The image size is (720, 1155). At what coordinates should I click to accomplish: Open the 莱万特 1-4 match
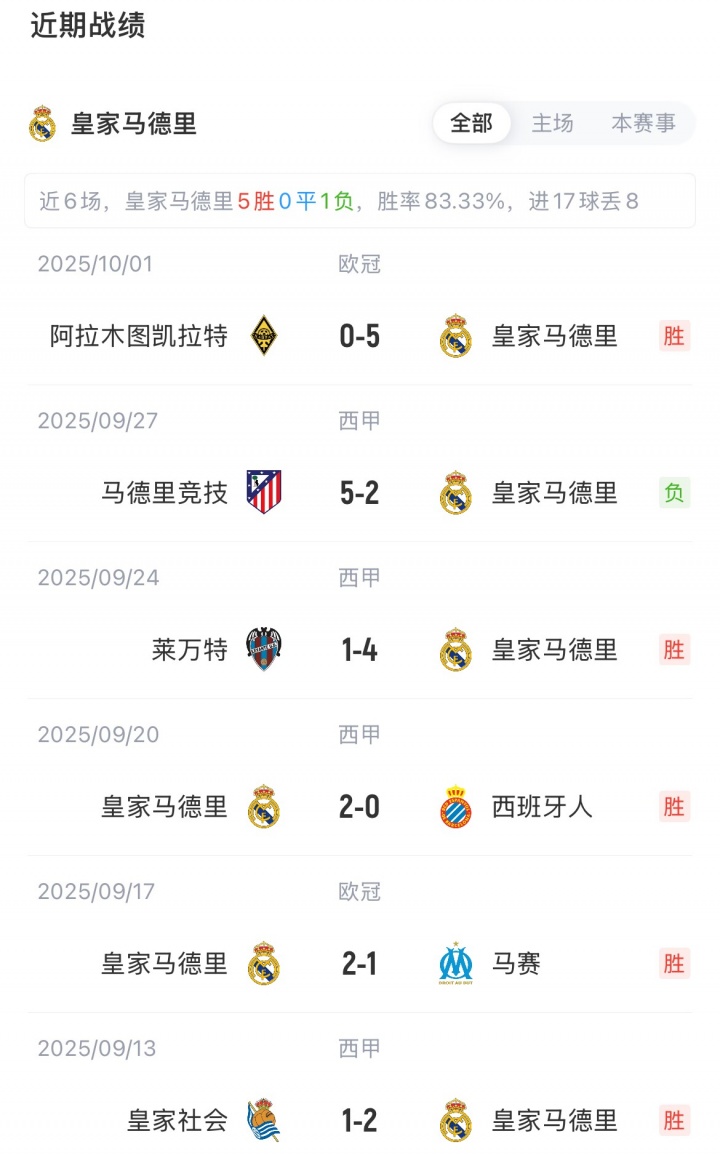[359, 650]
